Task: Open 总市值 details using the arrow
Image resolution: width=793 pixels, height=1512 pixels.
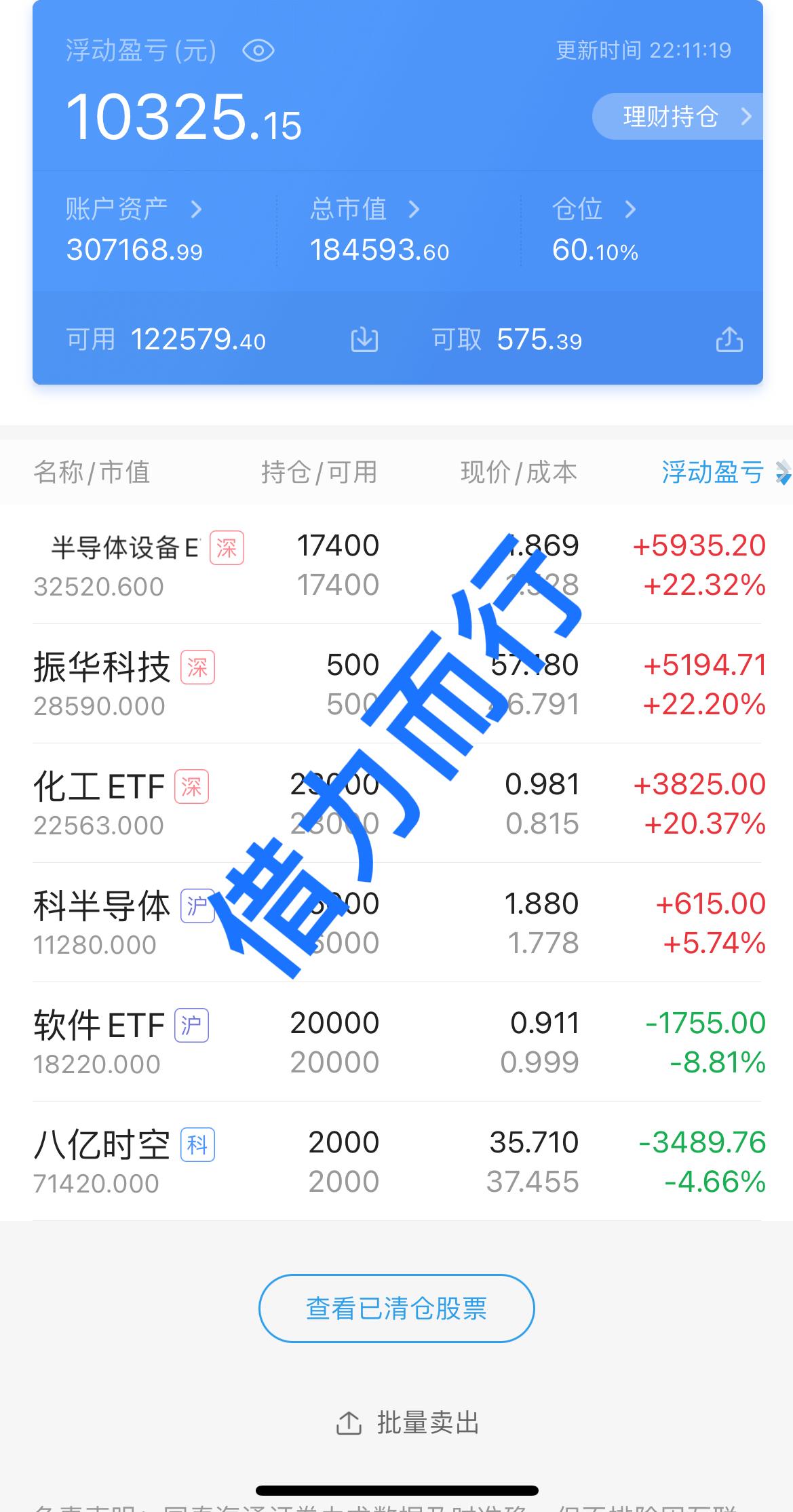Action: (x=414, y=209)
